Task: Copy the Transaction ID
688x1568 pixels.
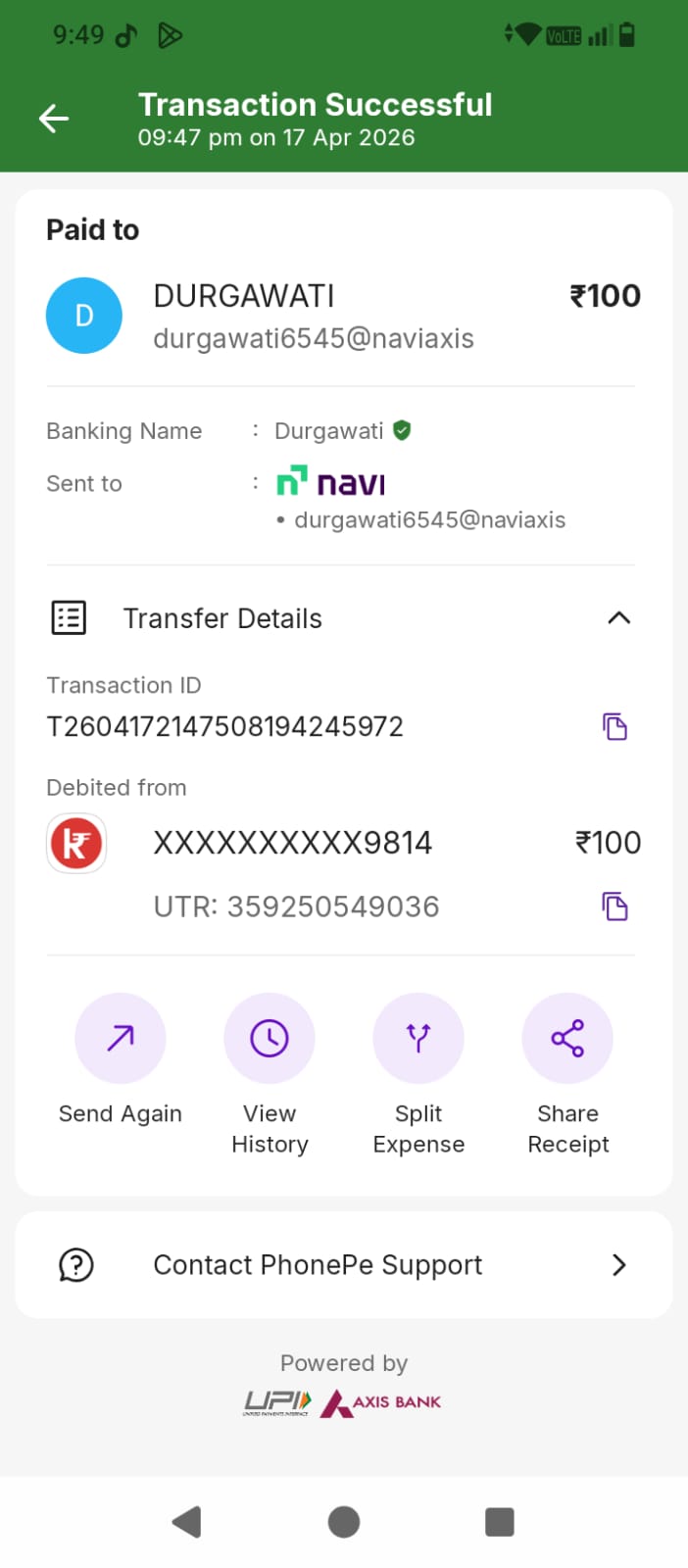Action: point(614,726)
